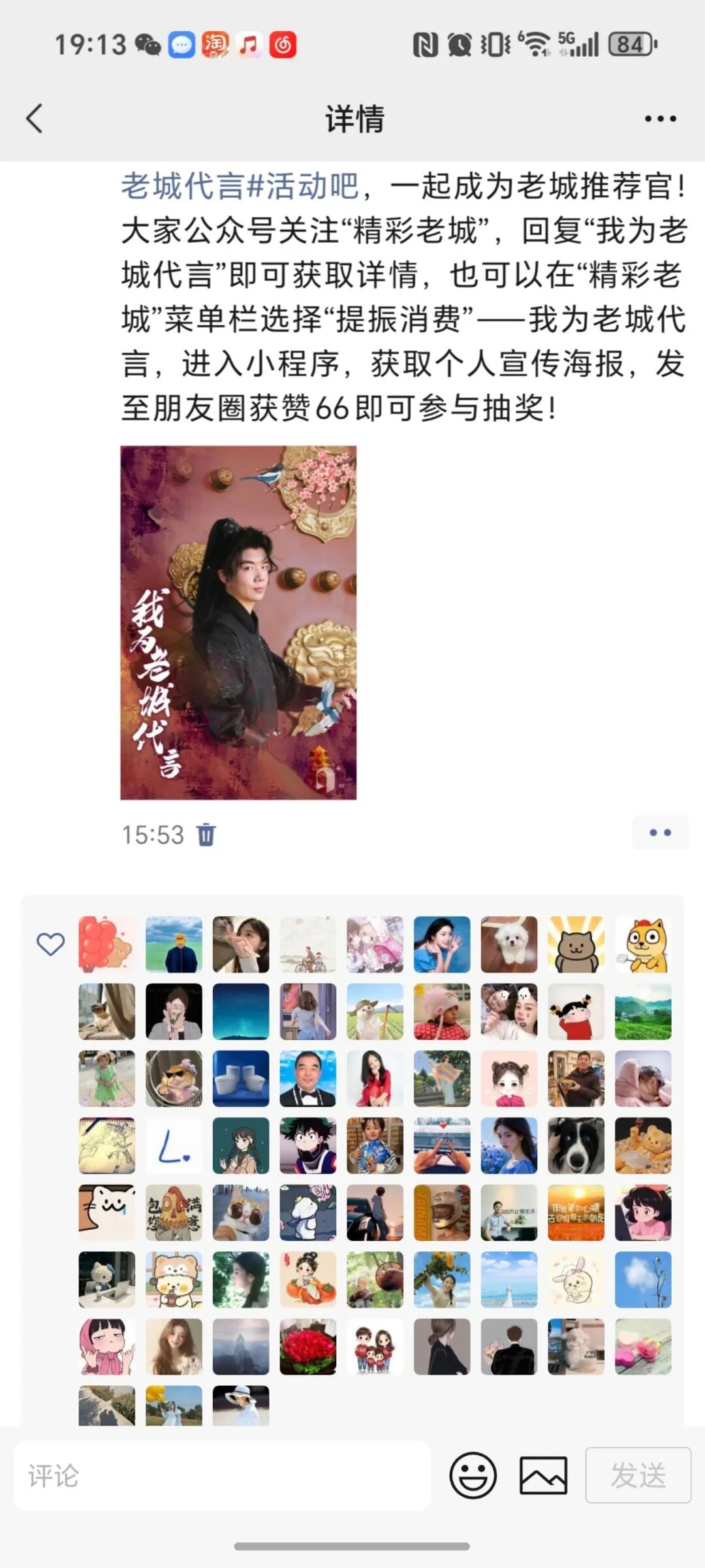Tap the 评论 comment input field
The image size is (705, 1568).
click(x=222, y=1475)
